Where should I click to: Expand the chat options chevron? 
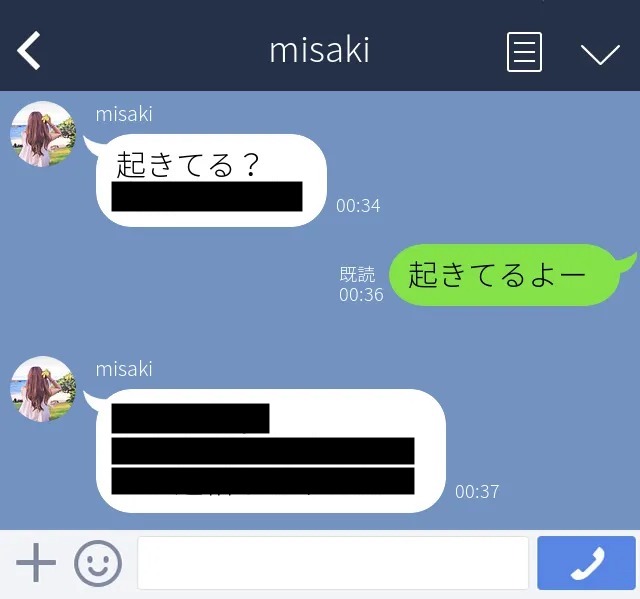600,53
